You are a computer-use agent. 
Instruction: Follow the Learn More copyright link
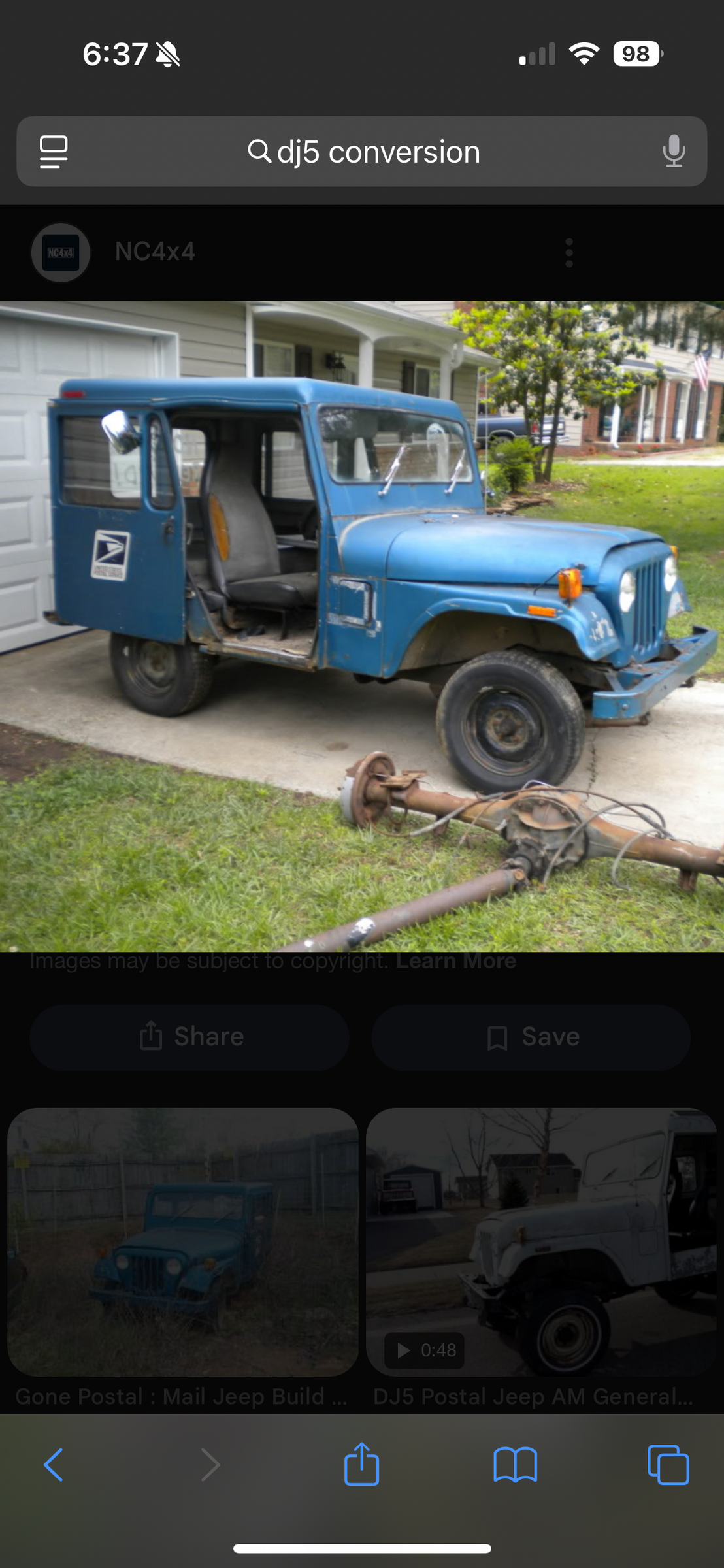[455, 961]
